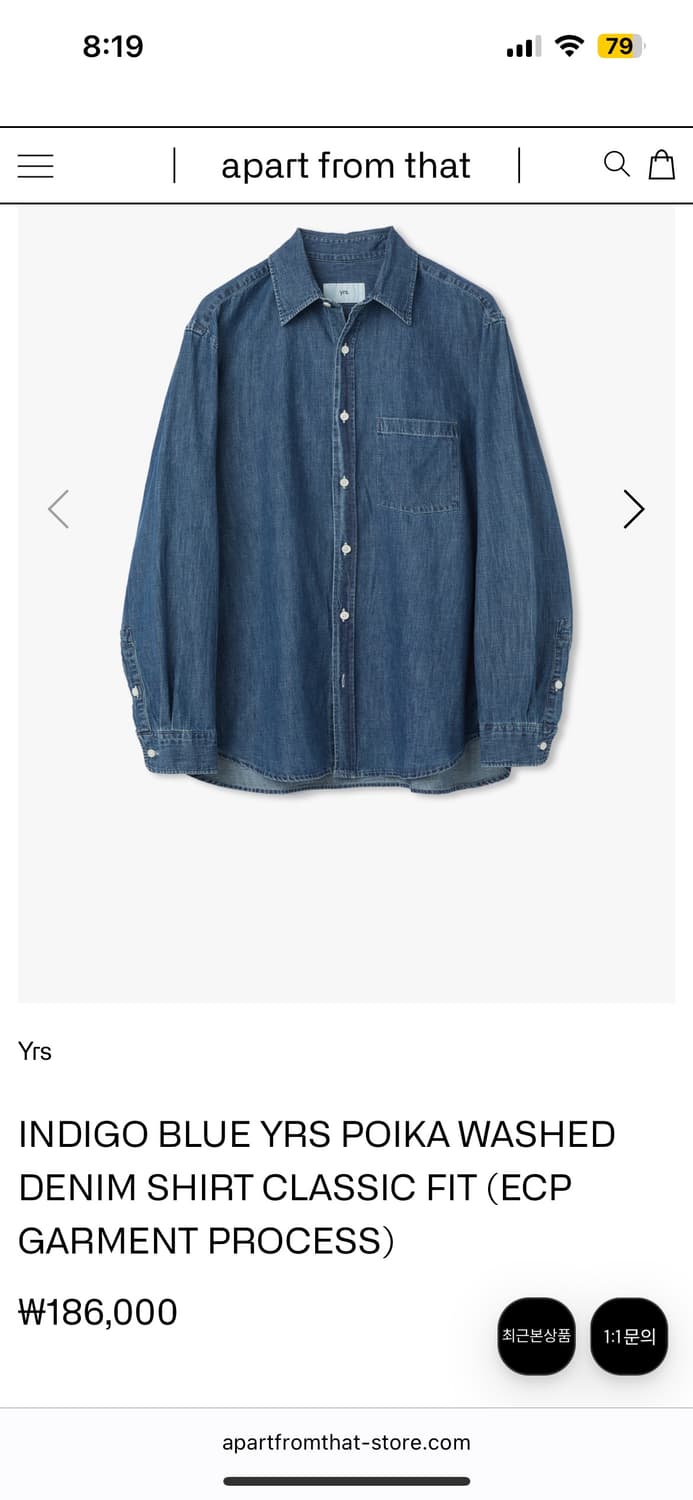Open recently viewed items (최근본상품)
Viewport: 693px width, 1500px height.
537,1336
